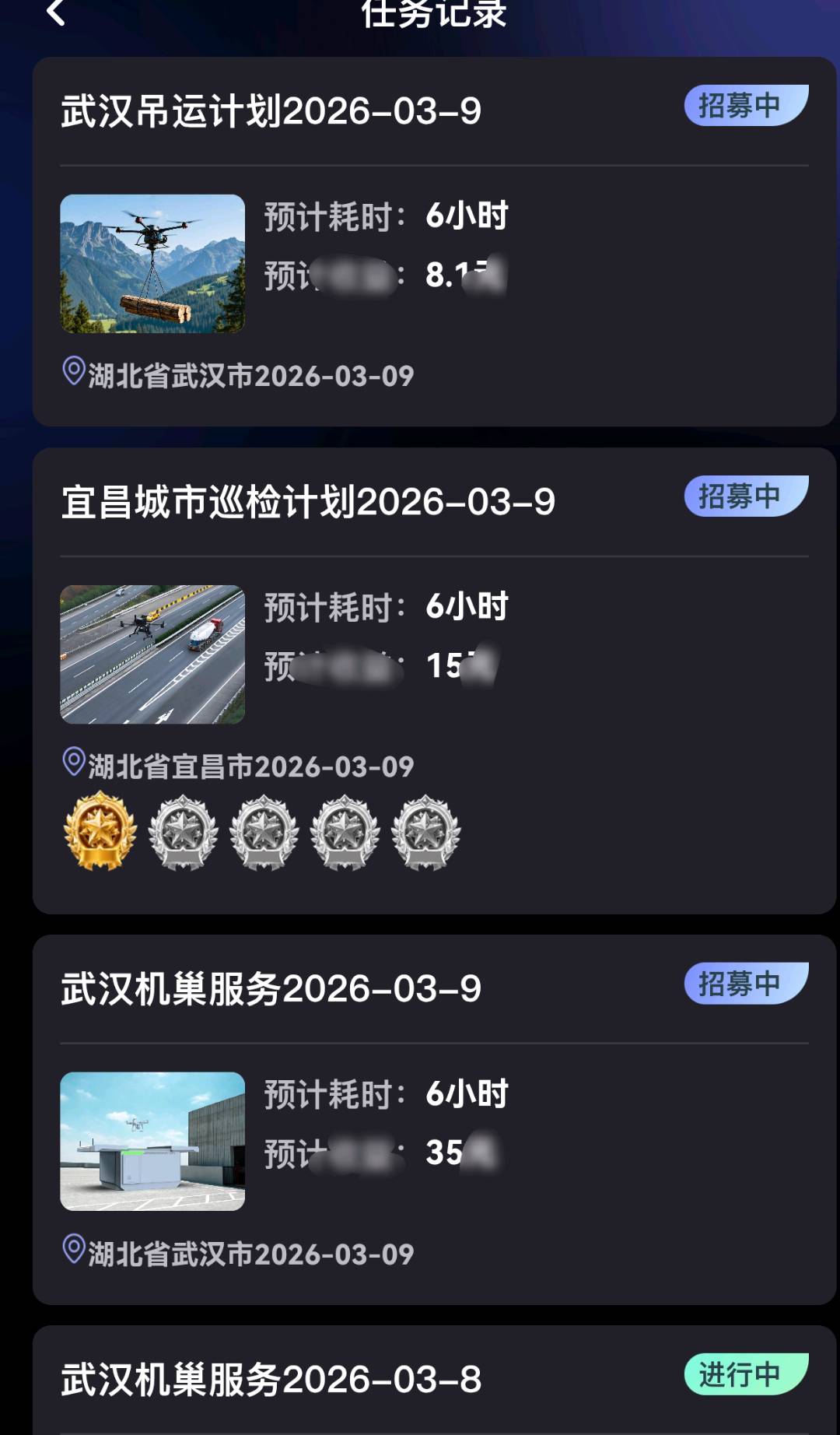Click the drone lifting logs thumbnail image
The image size is (840, 1435).
152,263
